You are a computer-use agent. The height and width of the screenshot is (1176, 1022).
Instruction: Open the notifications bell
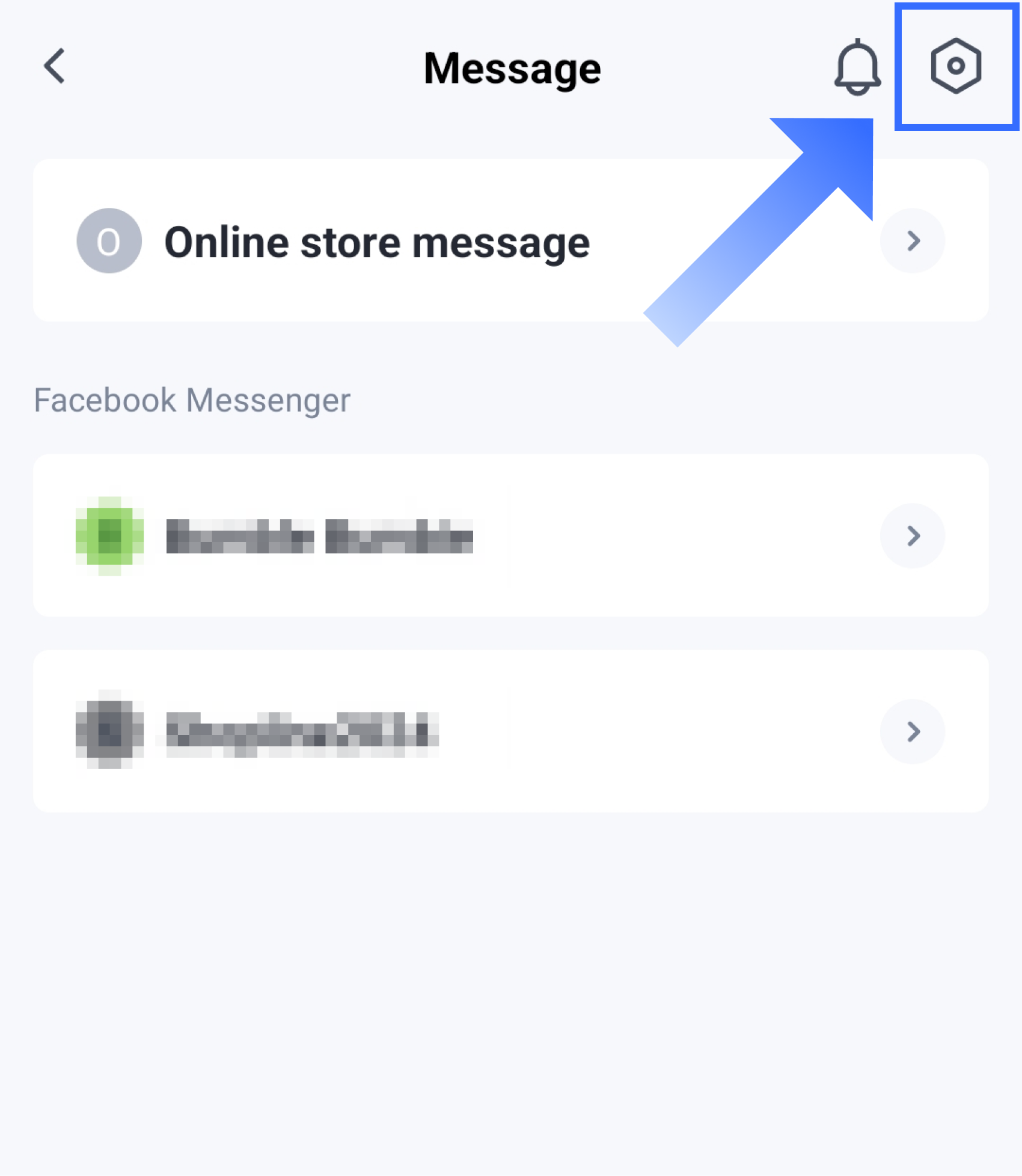click(x=857, y=67)
